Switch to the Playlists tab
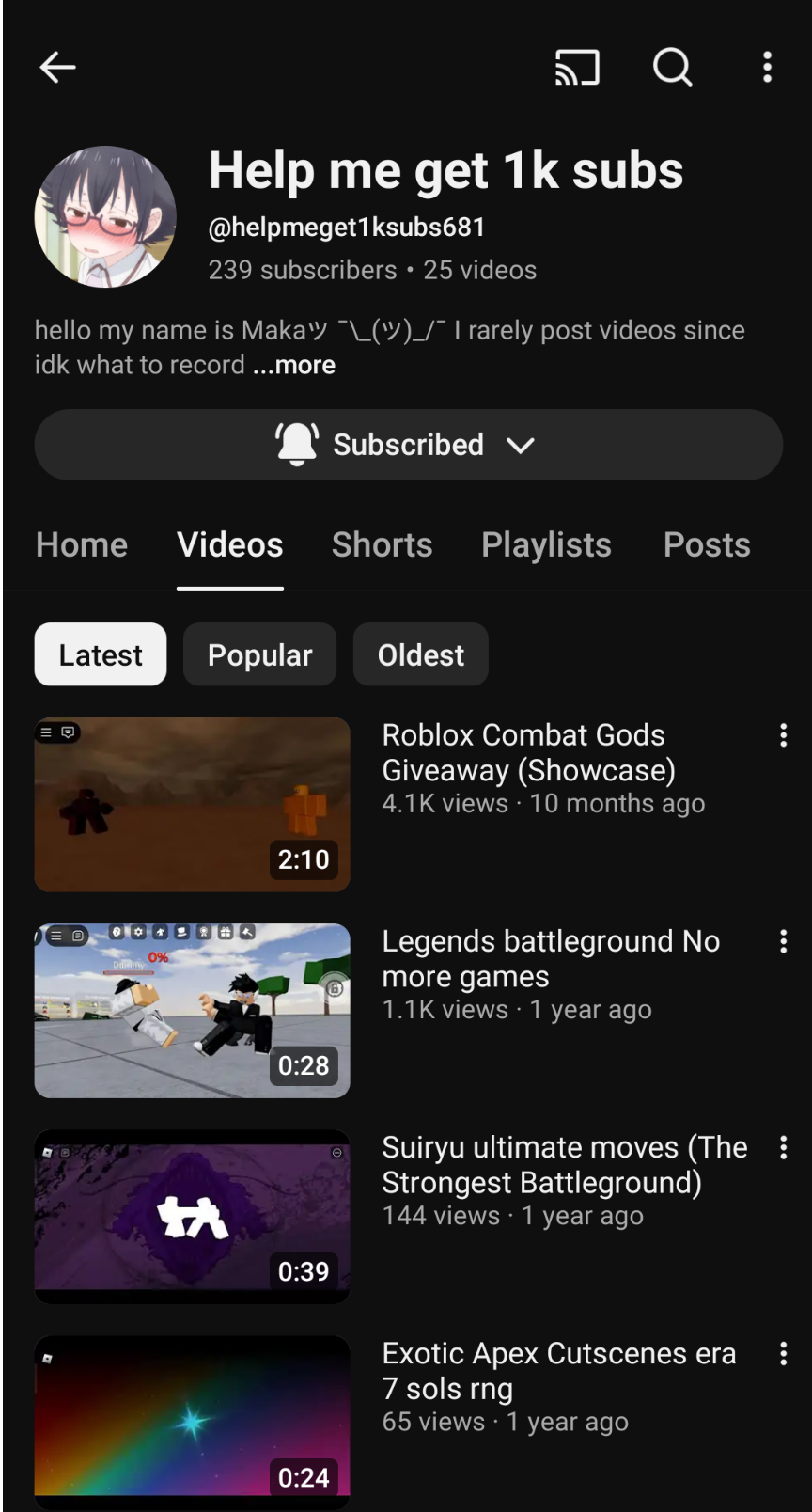Viewport: 812px width, 1512px height. (546, 545)
